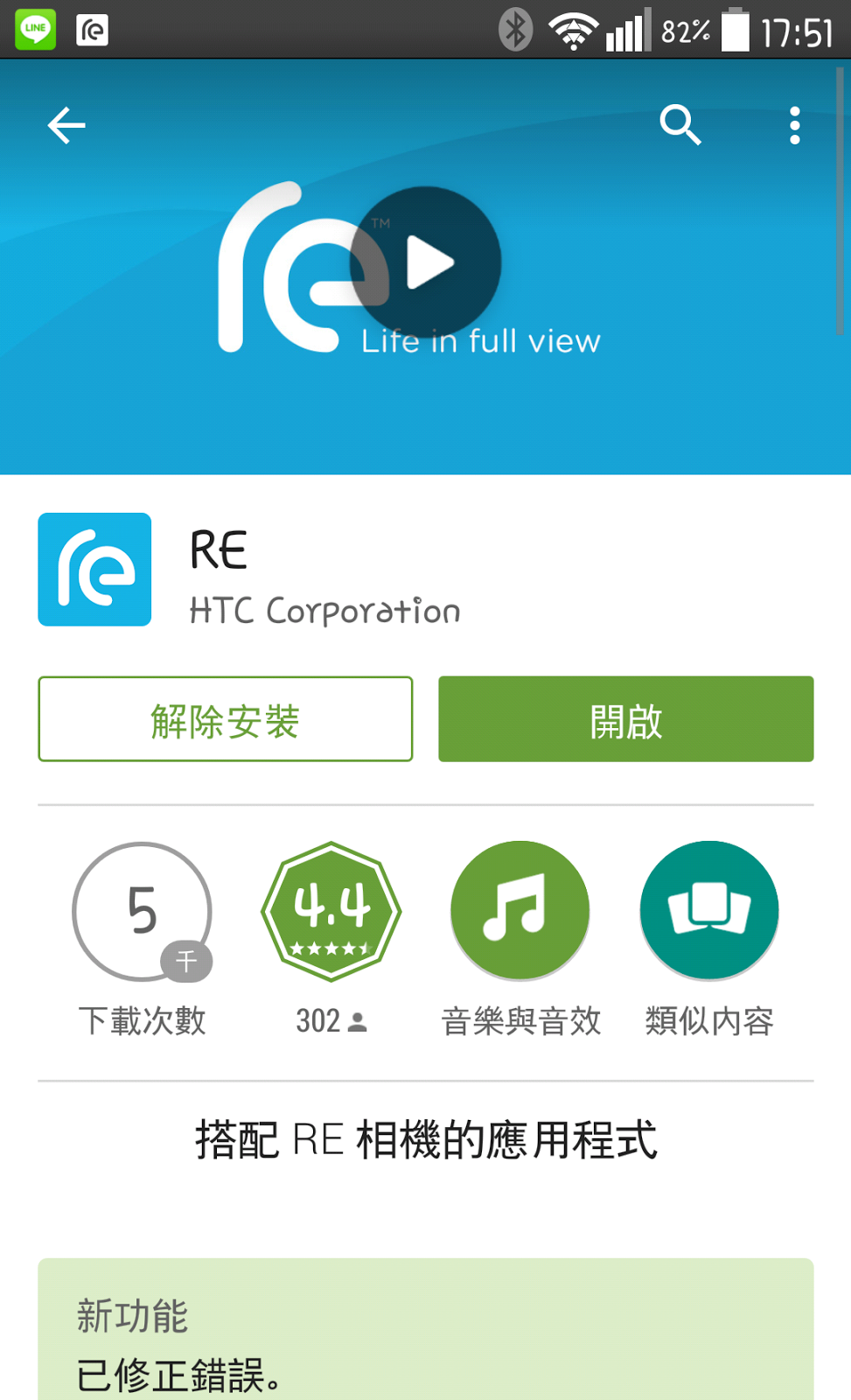Open HTC Corporation developer page

(x=325, y=611)
